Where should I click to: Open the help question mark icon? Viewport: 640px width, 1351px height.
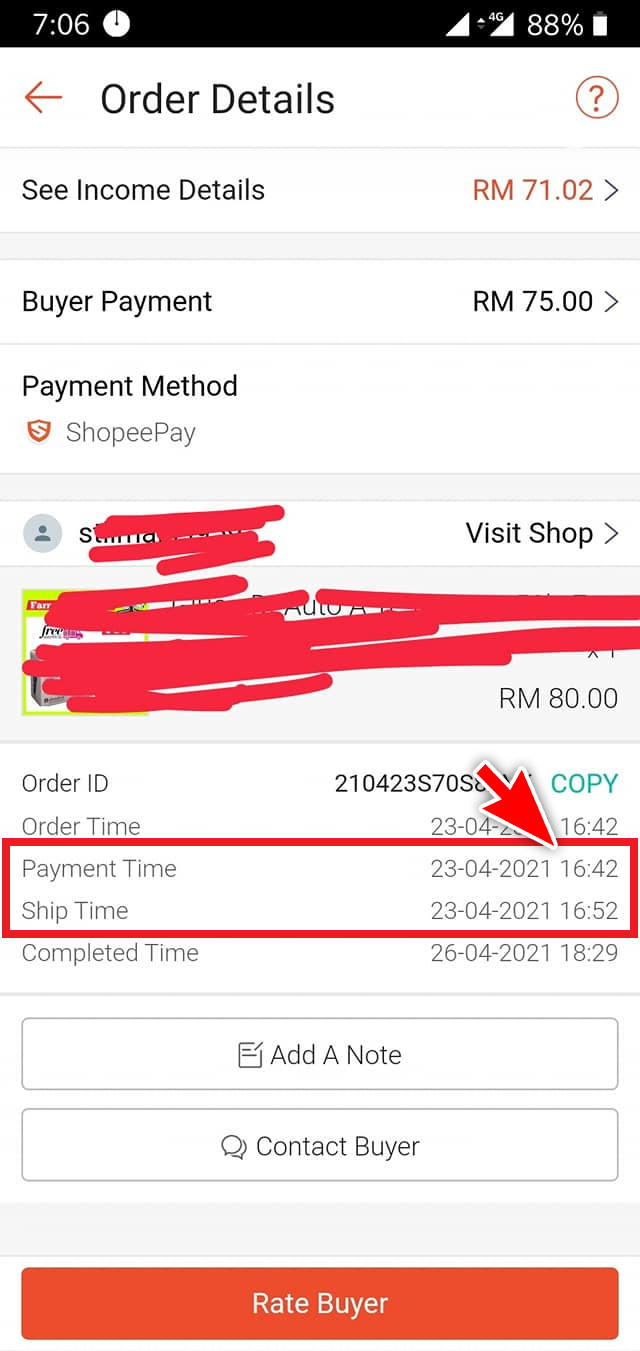coord(596,98)
